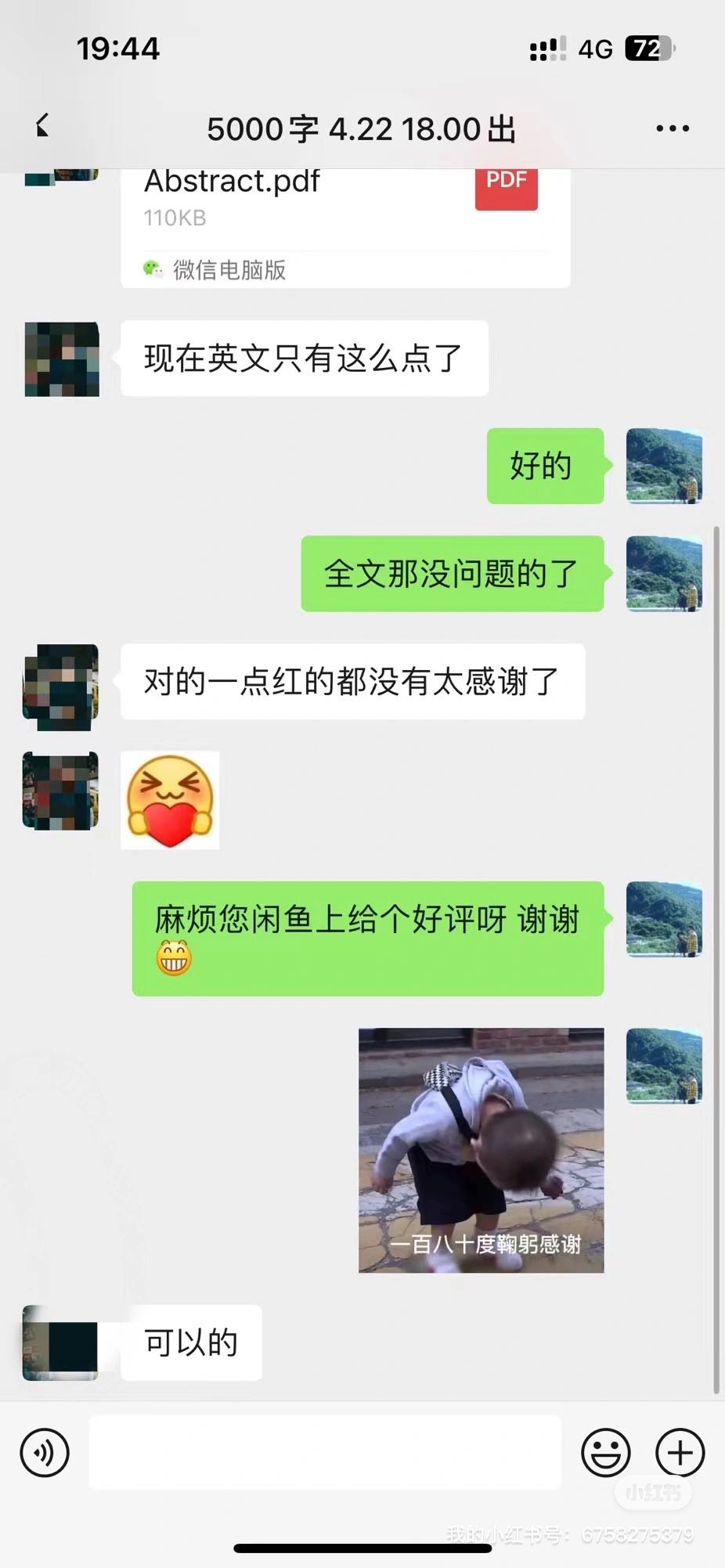
Task: Open the emoji sticker panel
Action: coord(605,1452)
